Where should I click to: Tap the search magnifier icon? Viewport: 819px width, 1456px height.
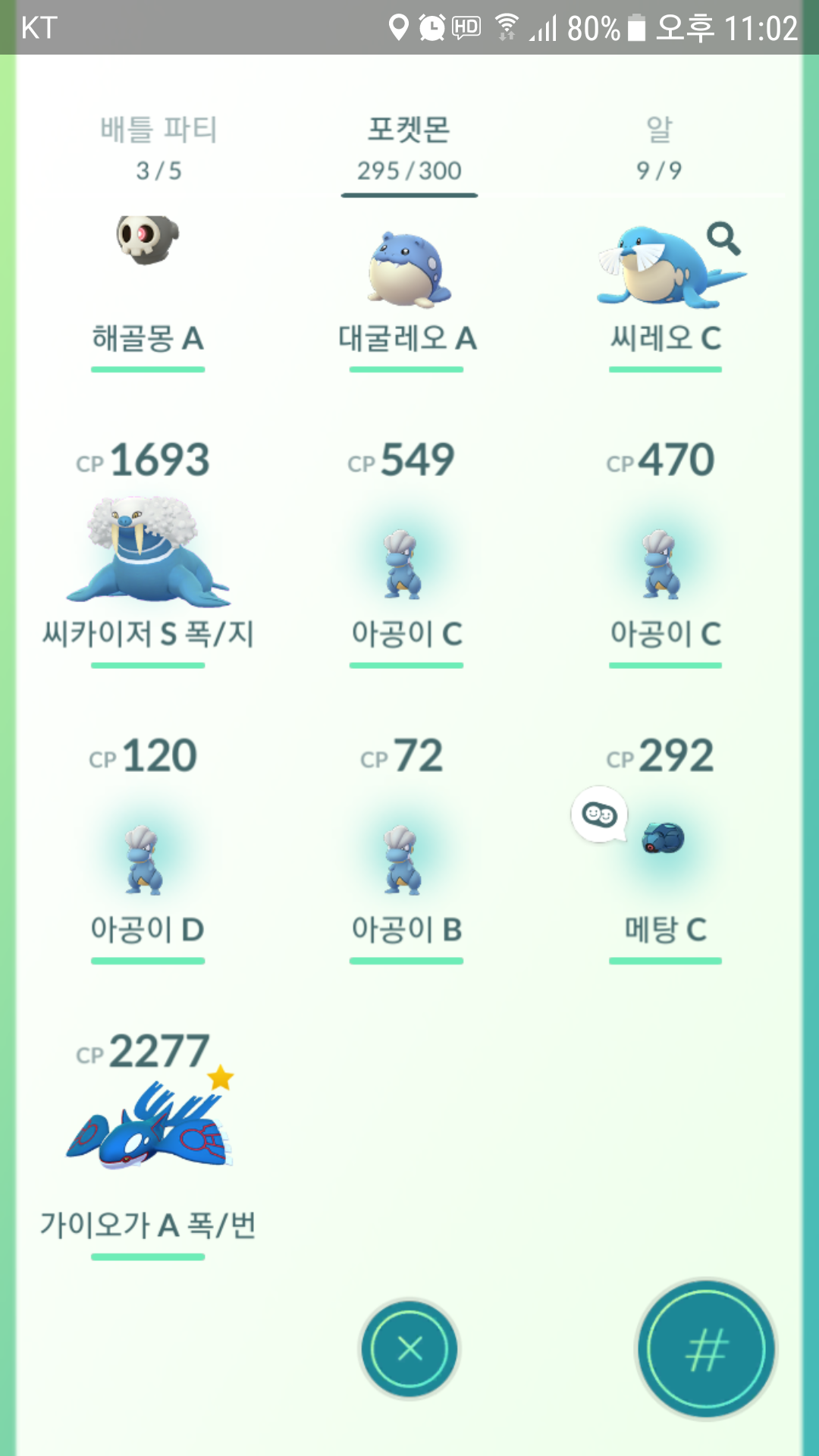tap(723, 239)
